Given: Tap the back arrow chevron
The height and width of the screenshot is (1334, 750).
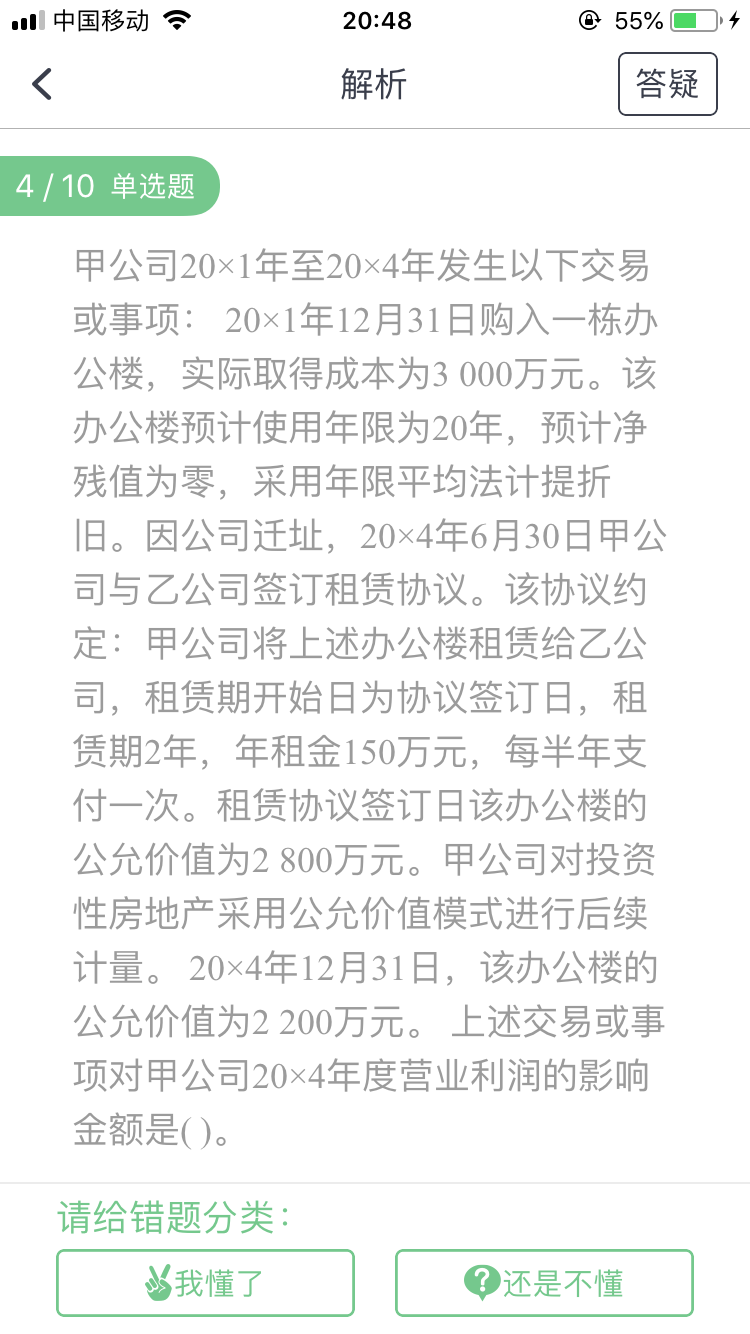Looking at the screenshot, I should [x=42, y=83].
